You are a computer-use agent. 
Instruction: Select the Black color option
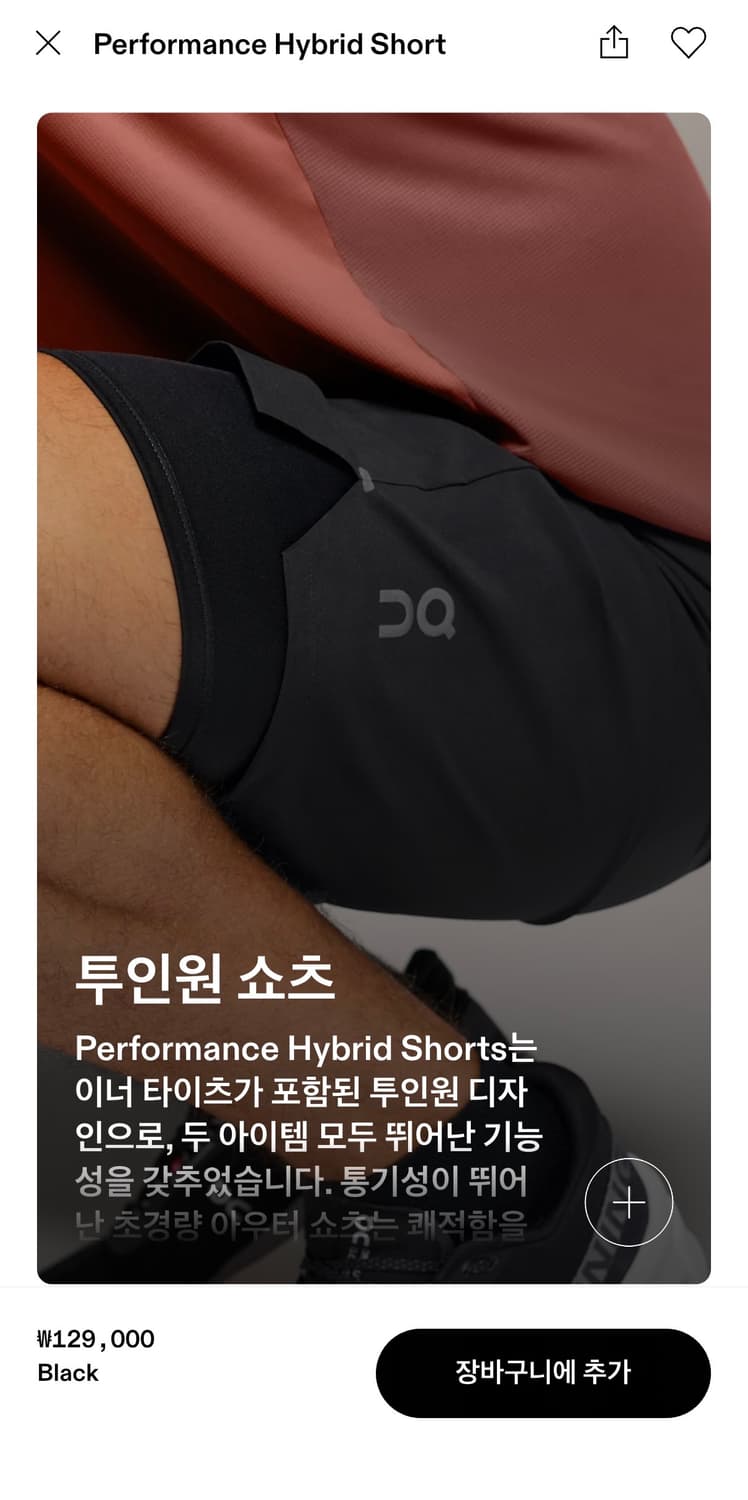[68, 1373]
